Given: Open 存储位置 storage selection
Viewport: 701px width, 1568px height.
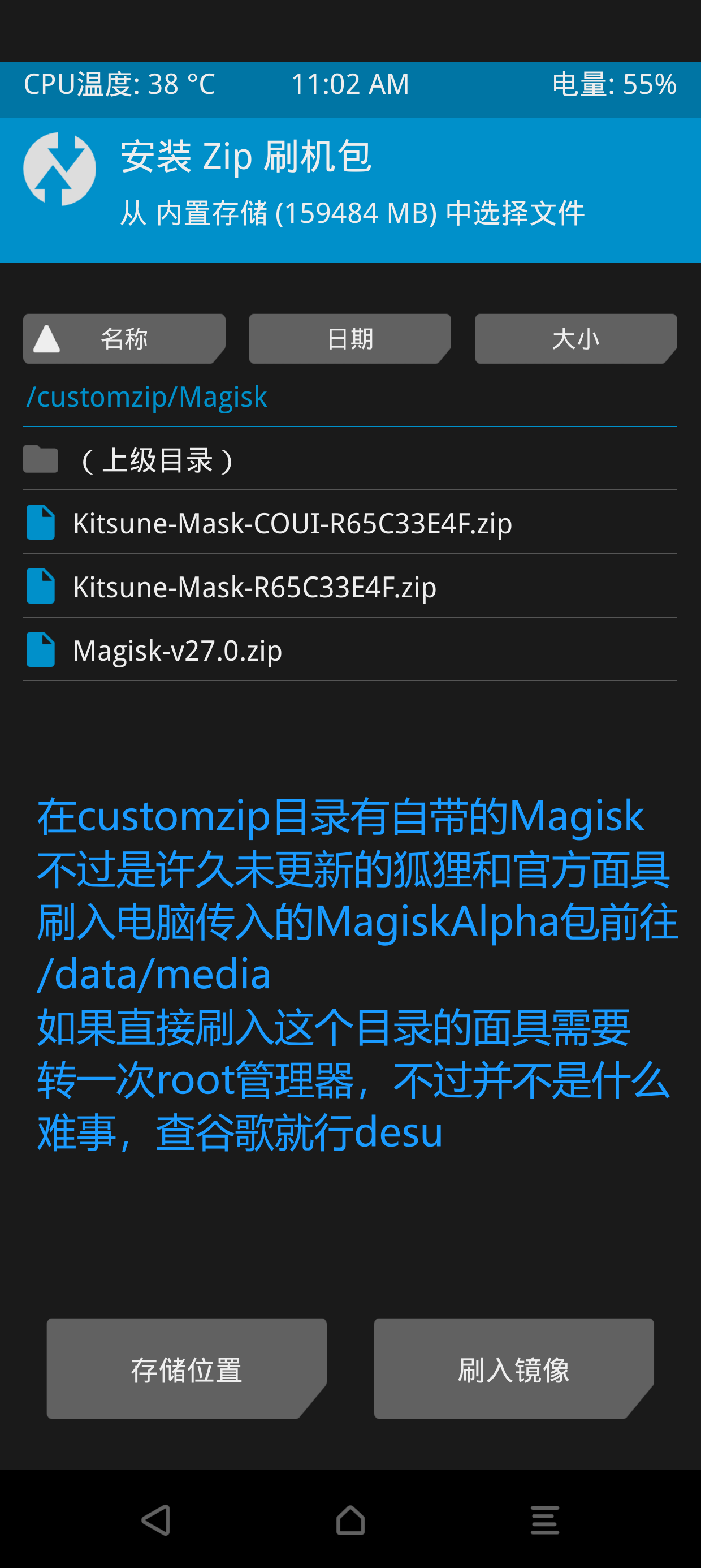Looking at the screenshot, I should pos(186,1369).
